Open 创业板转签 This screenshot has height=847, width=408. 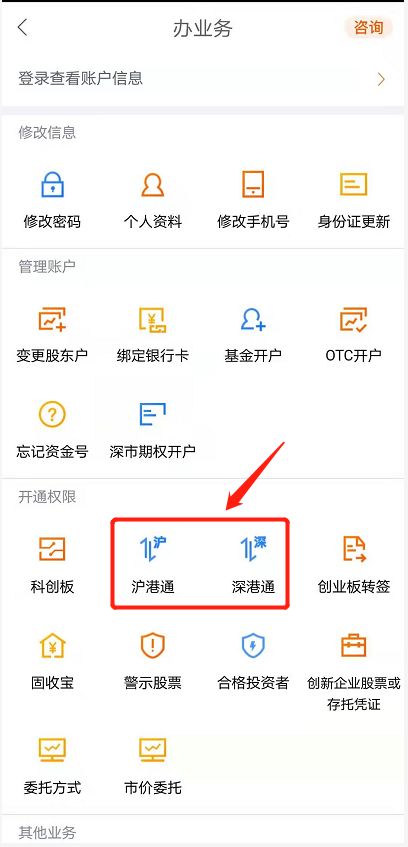(353, 564)
